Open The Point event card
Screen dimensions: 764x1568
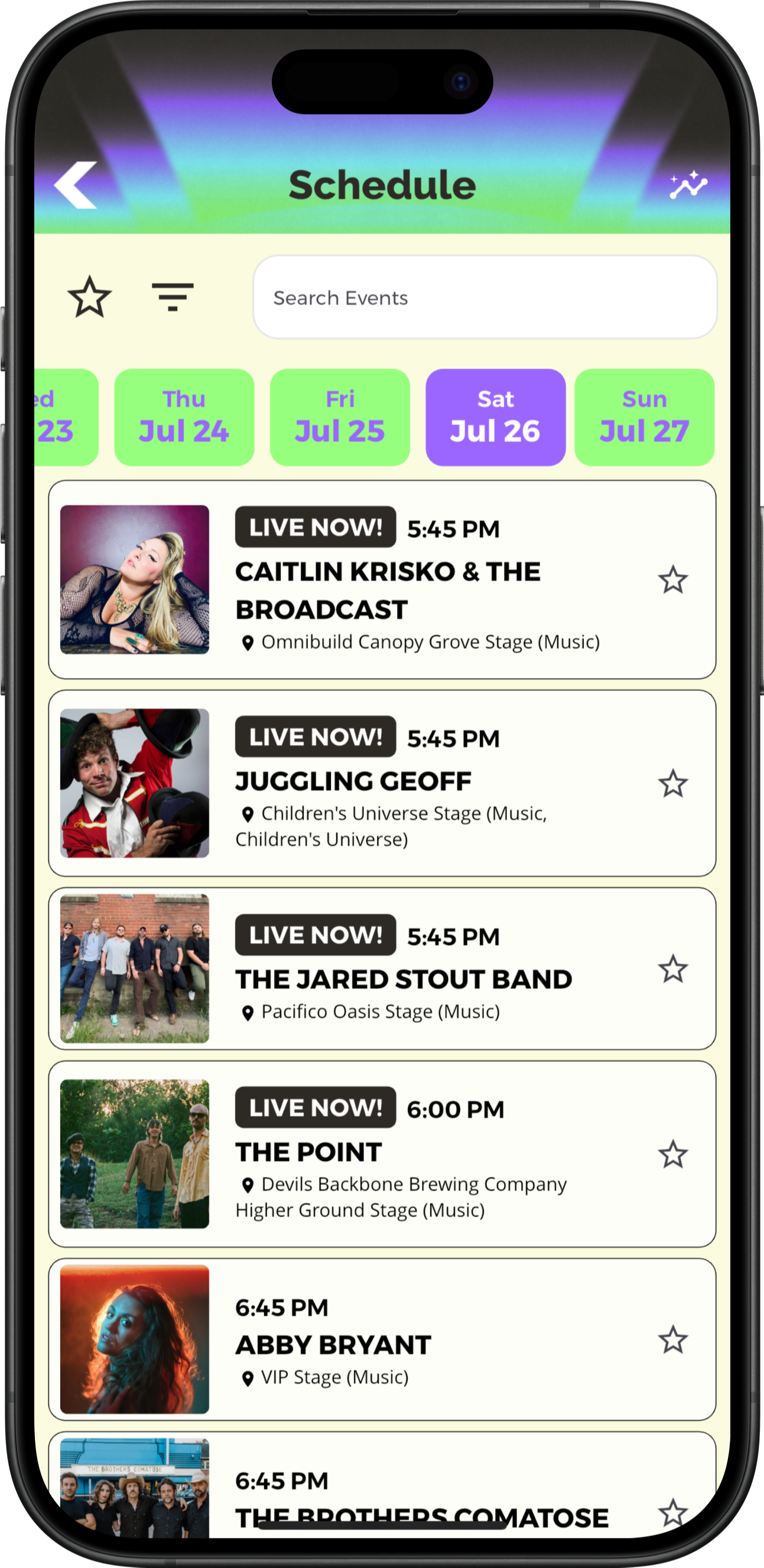tap(382, 1154)
